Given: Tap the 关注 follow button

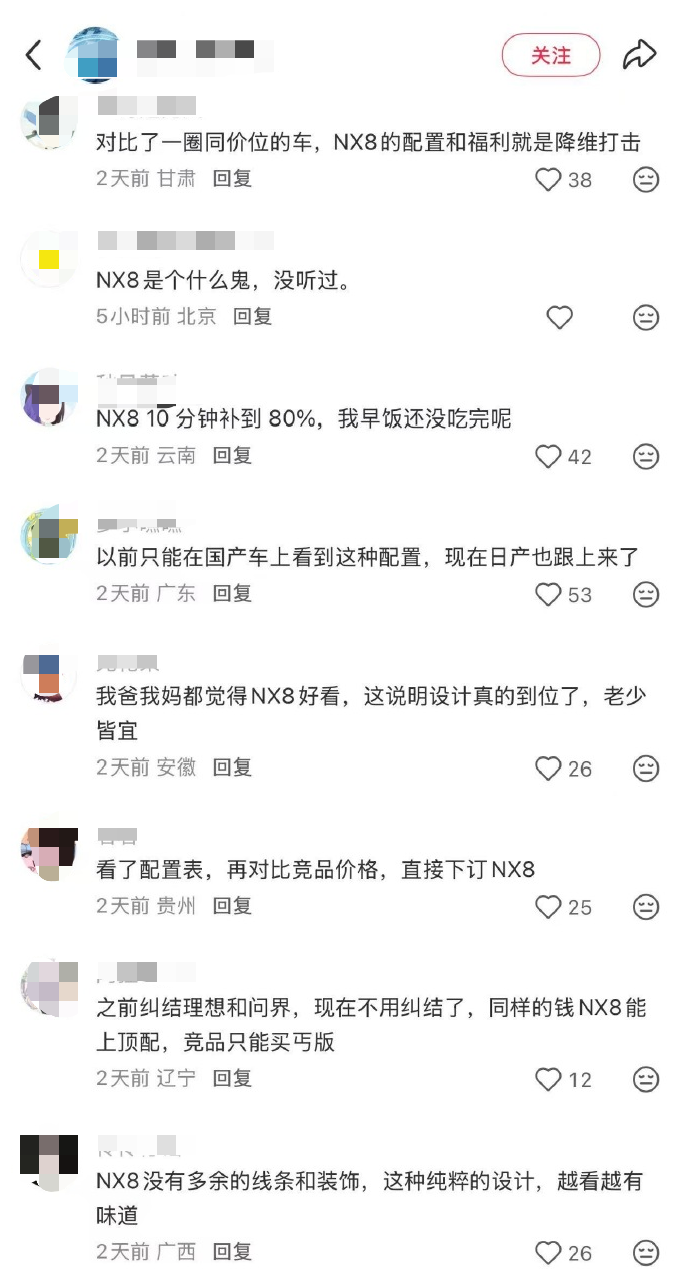Looking at the screenshot, I should click(551, 55).
